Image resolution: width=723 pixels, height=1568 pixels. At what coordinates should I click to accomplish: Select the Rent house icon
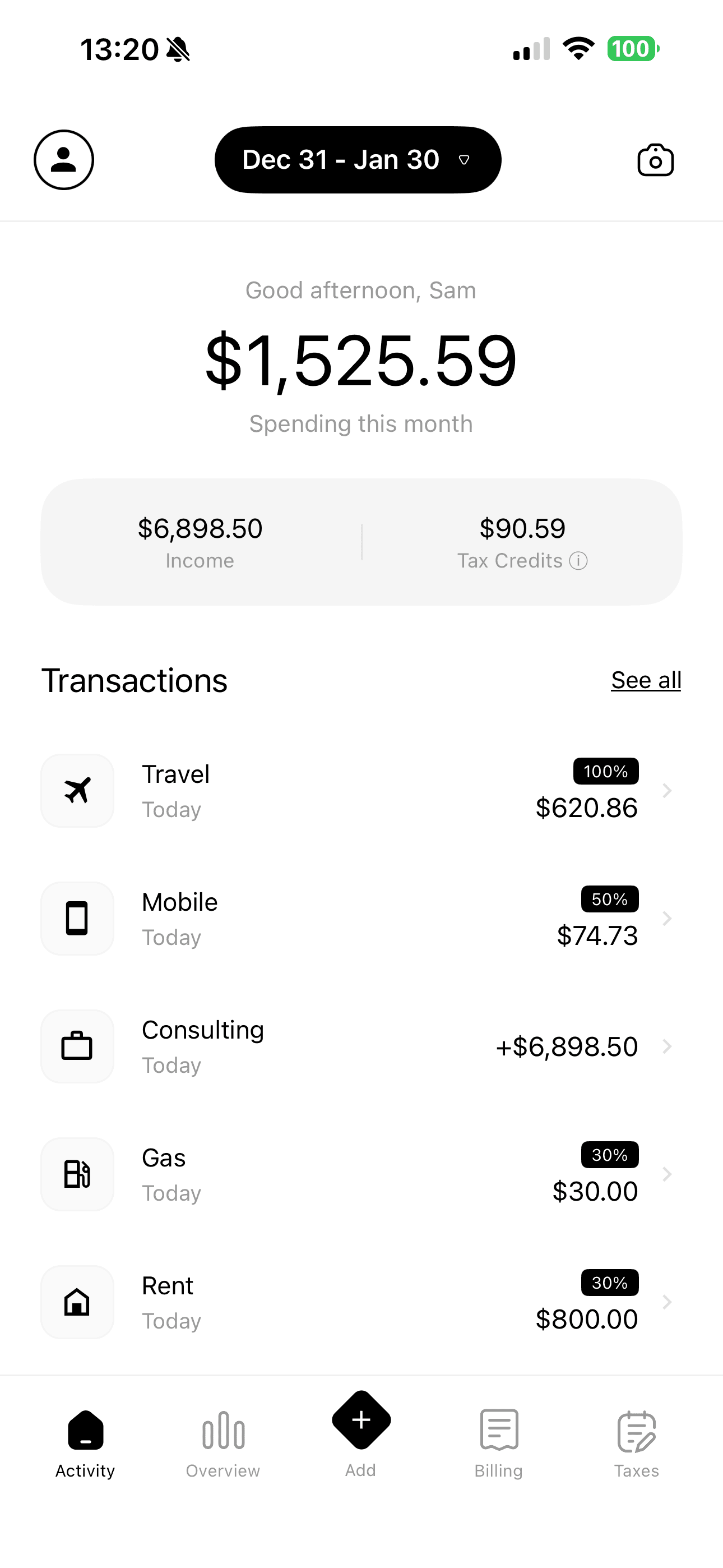pos(77,1303)
